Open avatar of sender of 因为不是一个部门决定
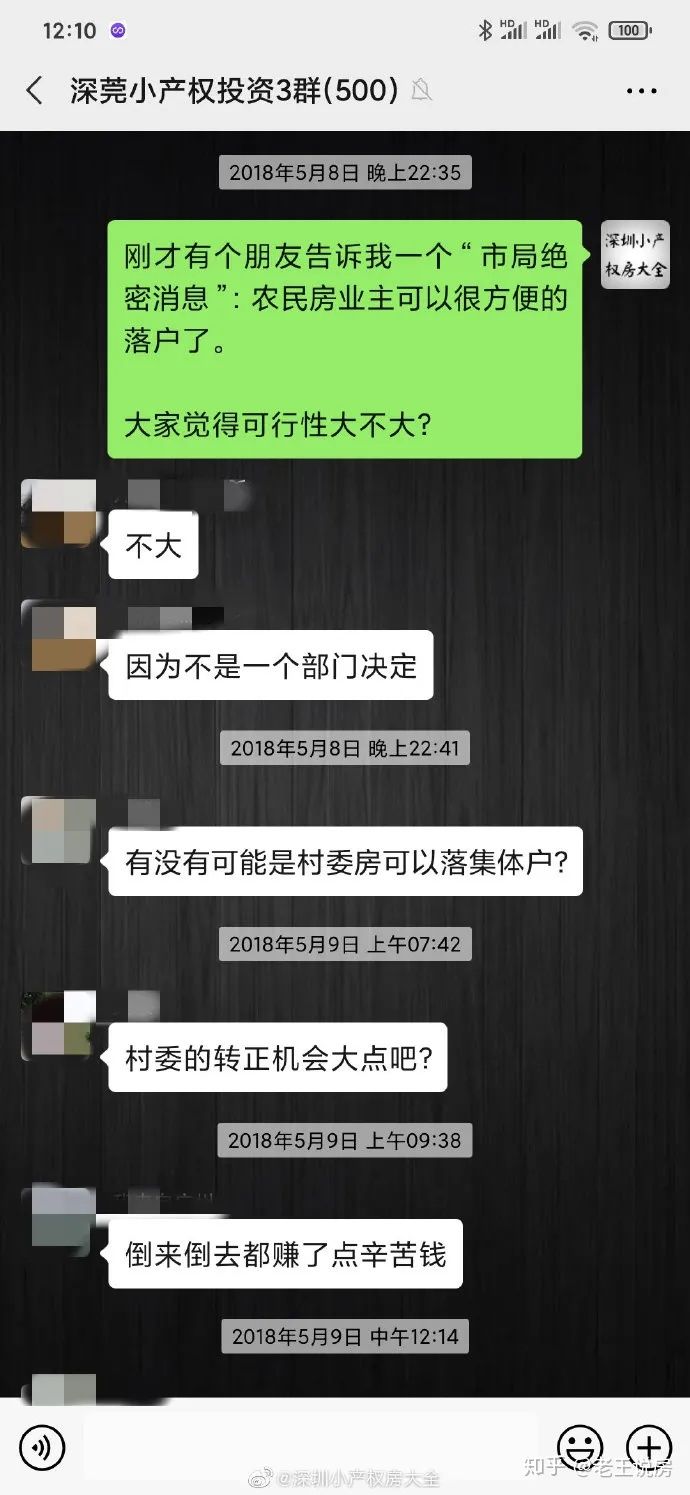 click(58, 636)
